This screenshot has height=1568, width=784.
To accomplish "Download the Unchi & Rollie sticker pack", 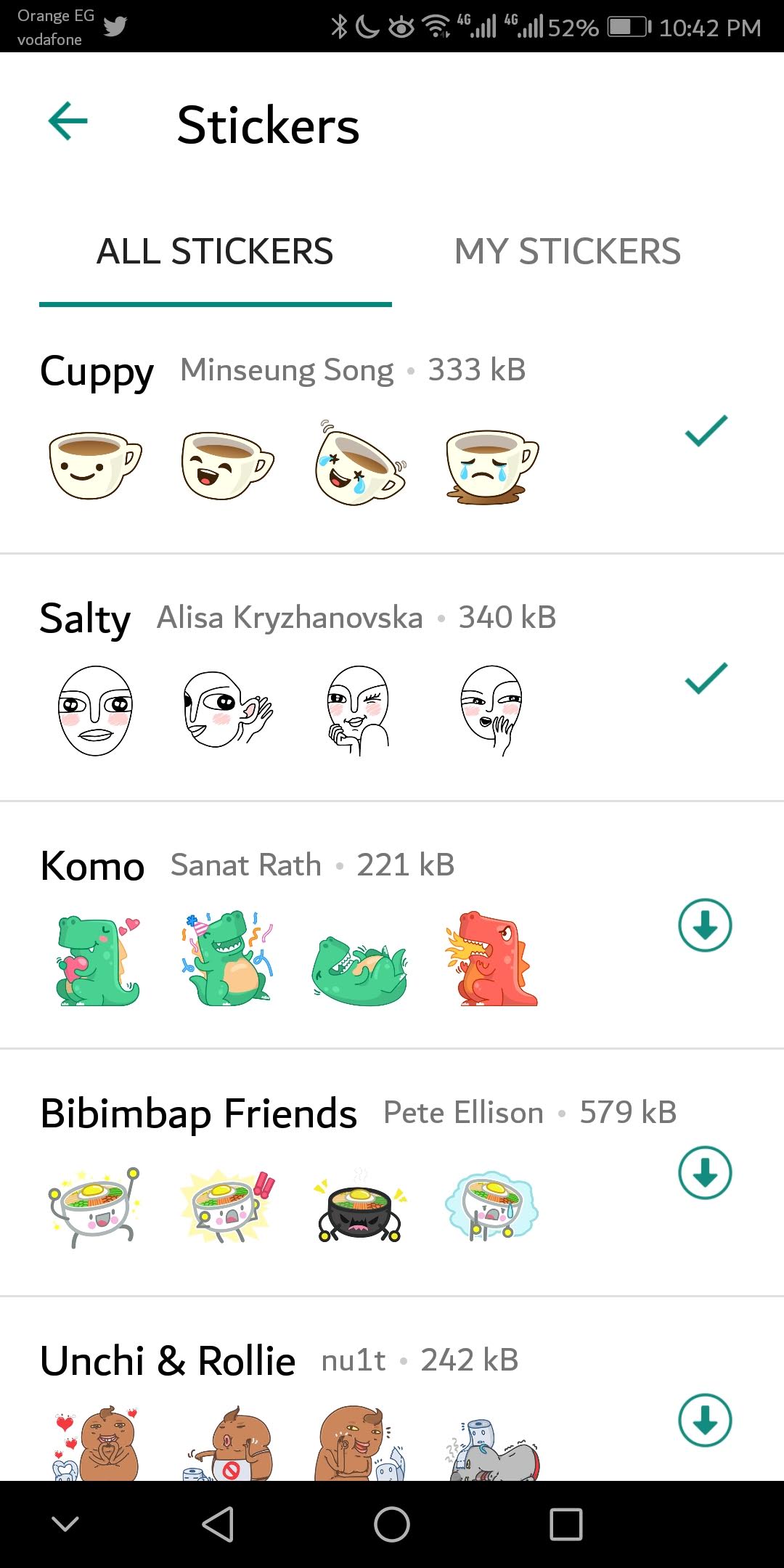I will 704,1420.
